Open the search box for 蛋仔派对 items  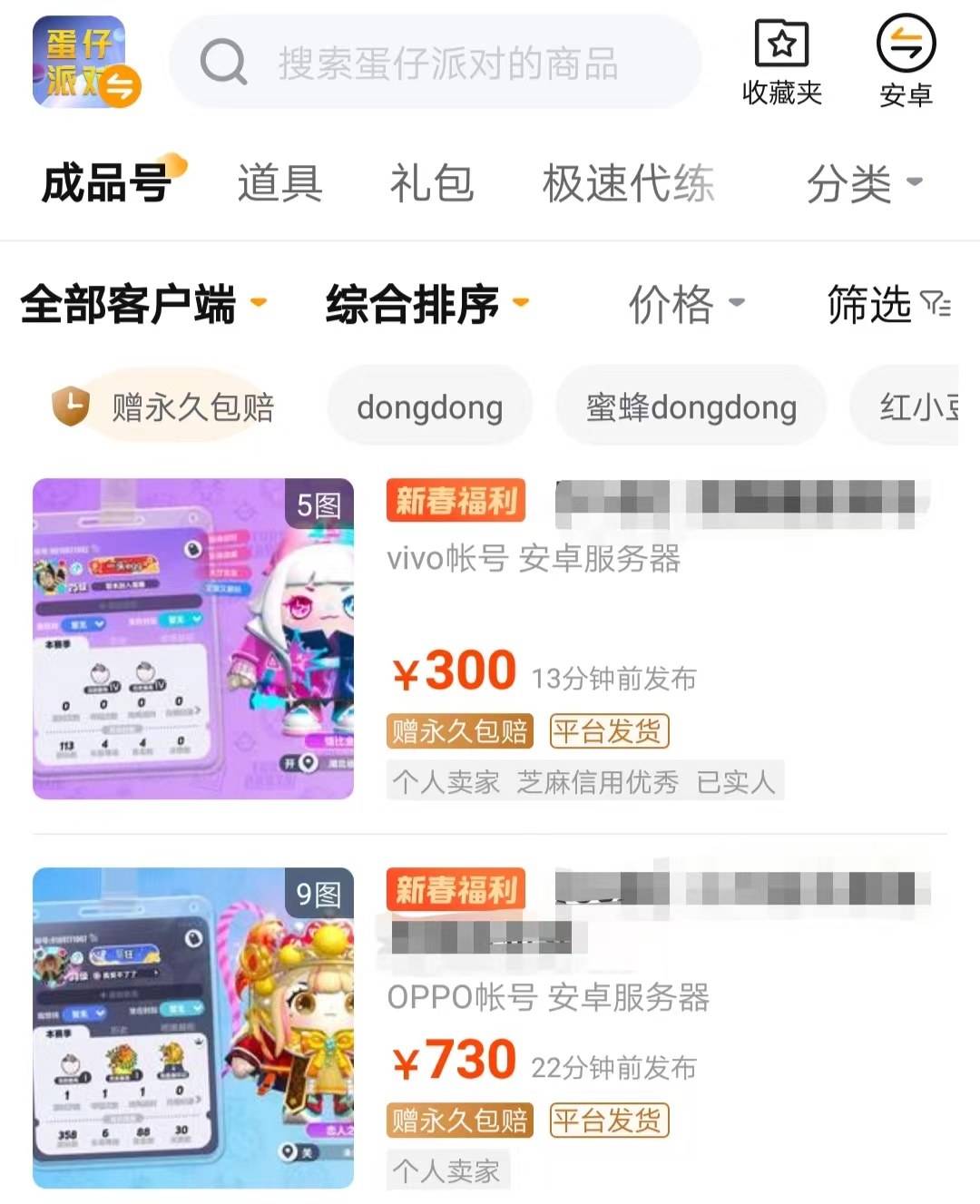[436, 64]
